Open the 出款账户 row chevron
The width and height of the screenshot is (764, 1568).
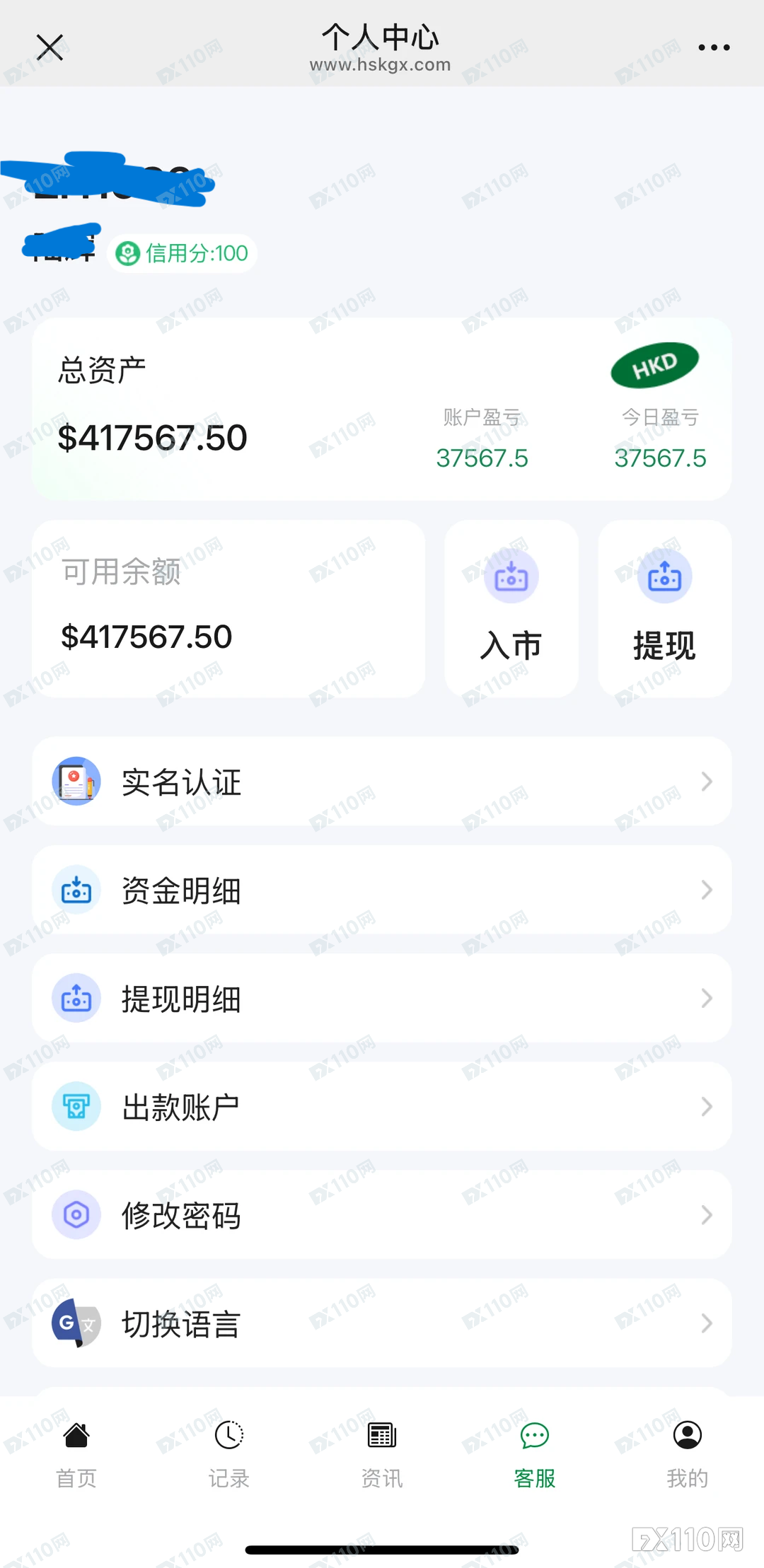point(707,1107)
